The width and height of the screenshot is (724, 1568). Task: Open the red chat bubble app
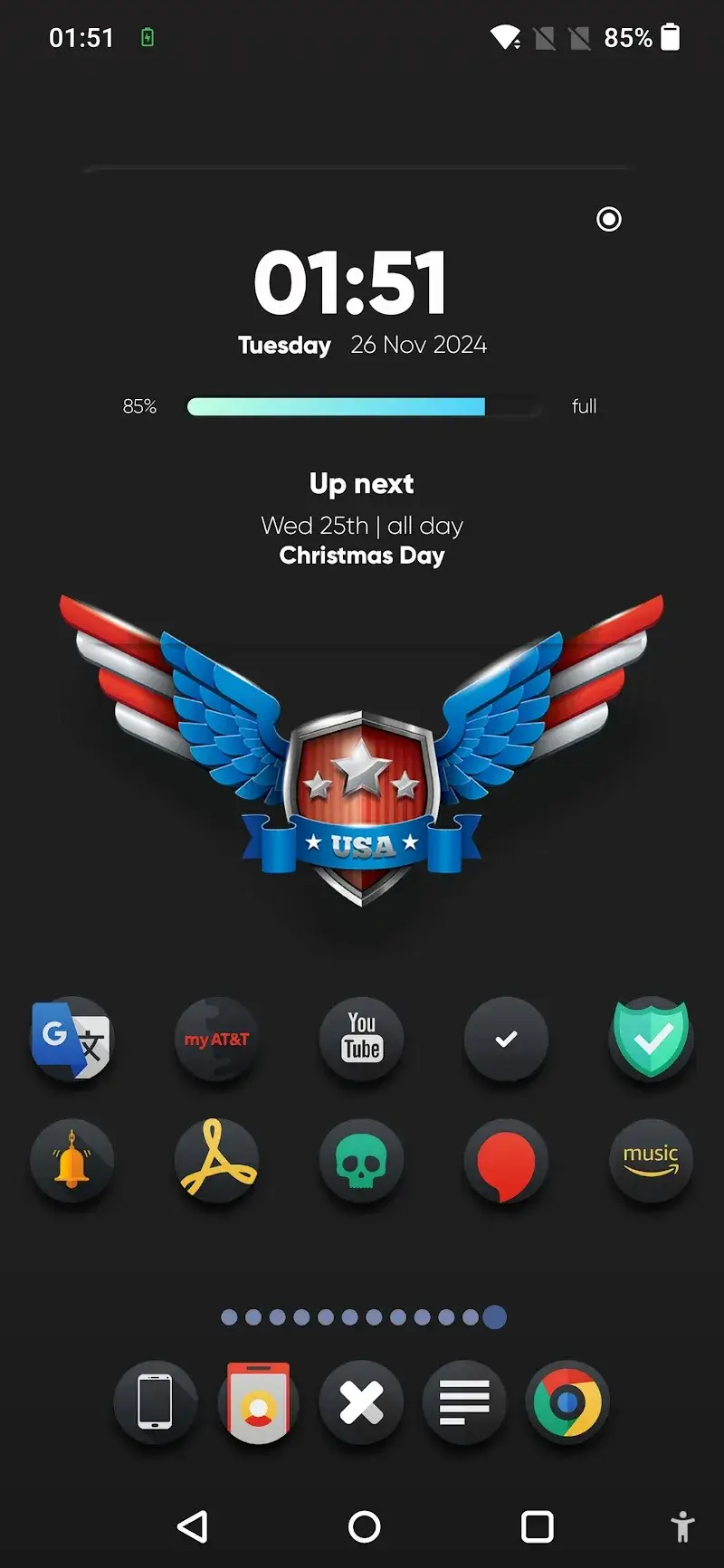[506, 1161]
